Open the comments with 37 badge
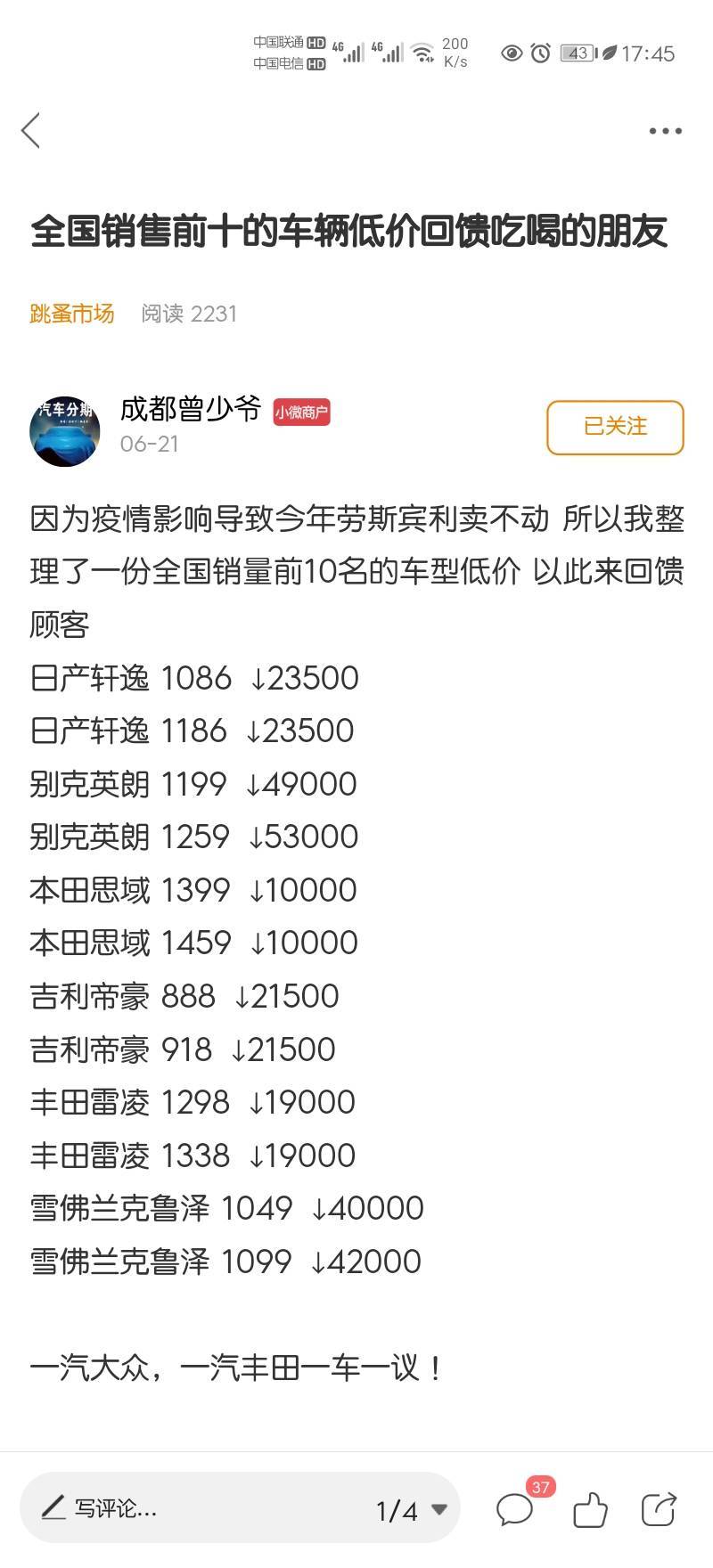Screen dimensions: 713x1568 tap(517, 1508)
